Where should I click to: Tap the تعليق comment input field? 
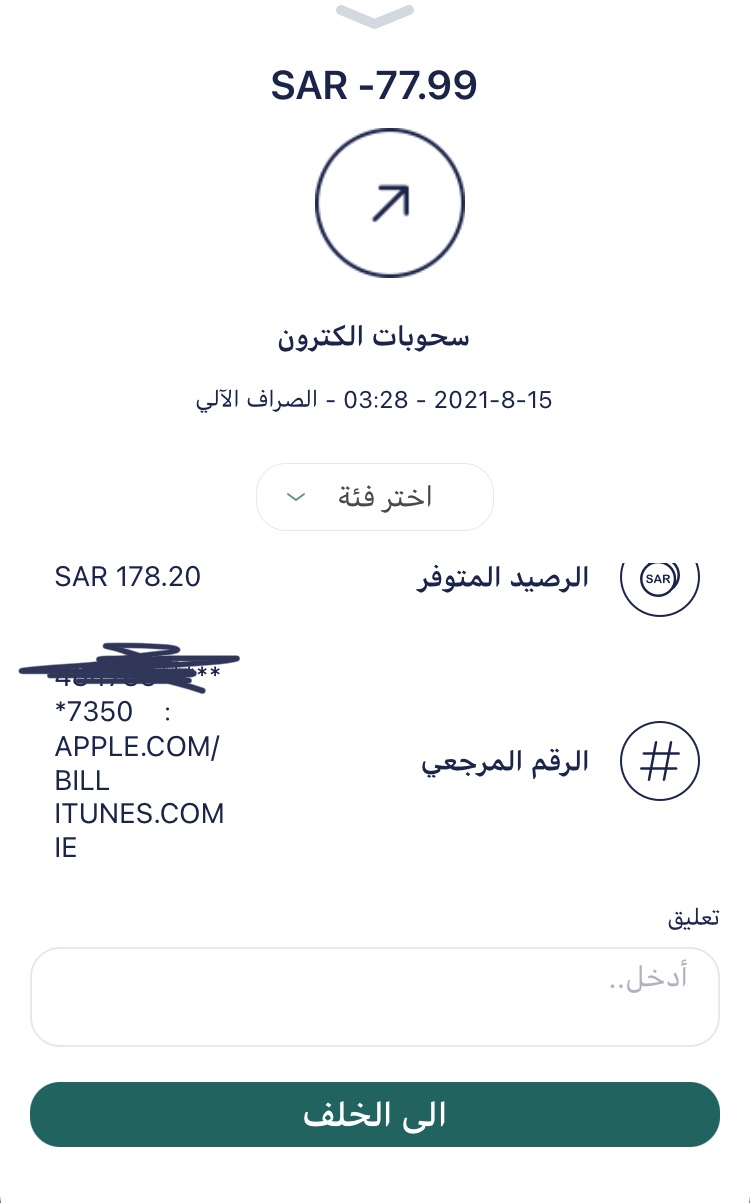[x=374, y=996]
